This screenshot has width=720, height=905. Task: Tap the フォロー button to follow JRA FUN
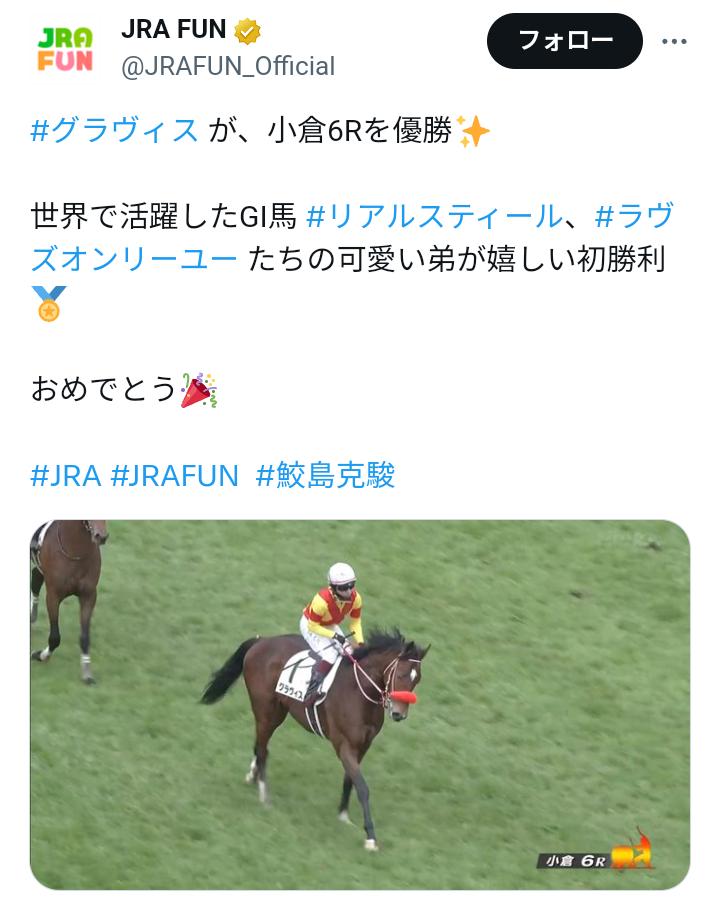click(x=564, y=41)
